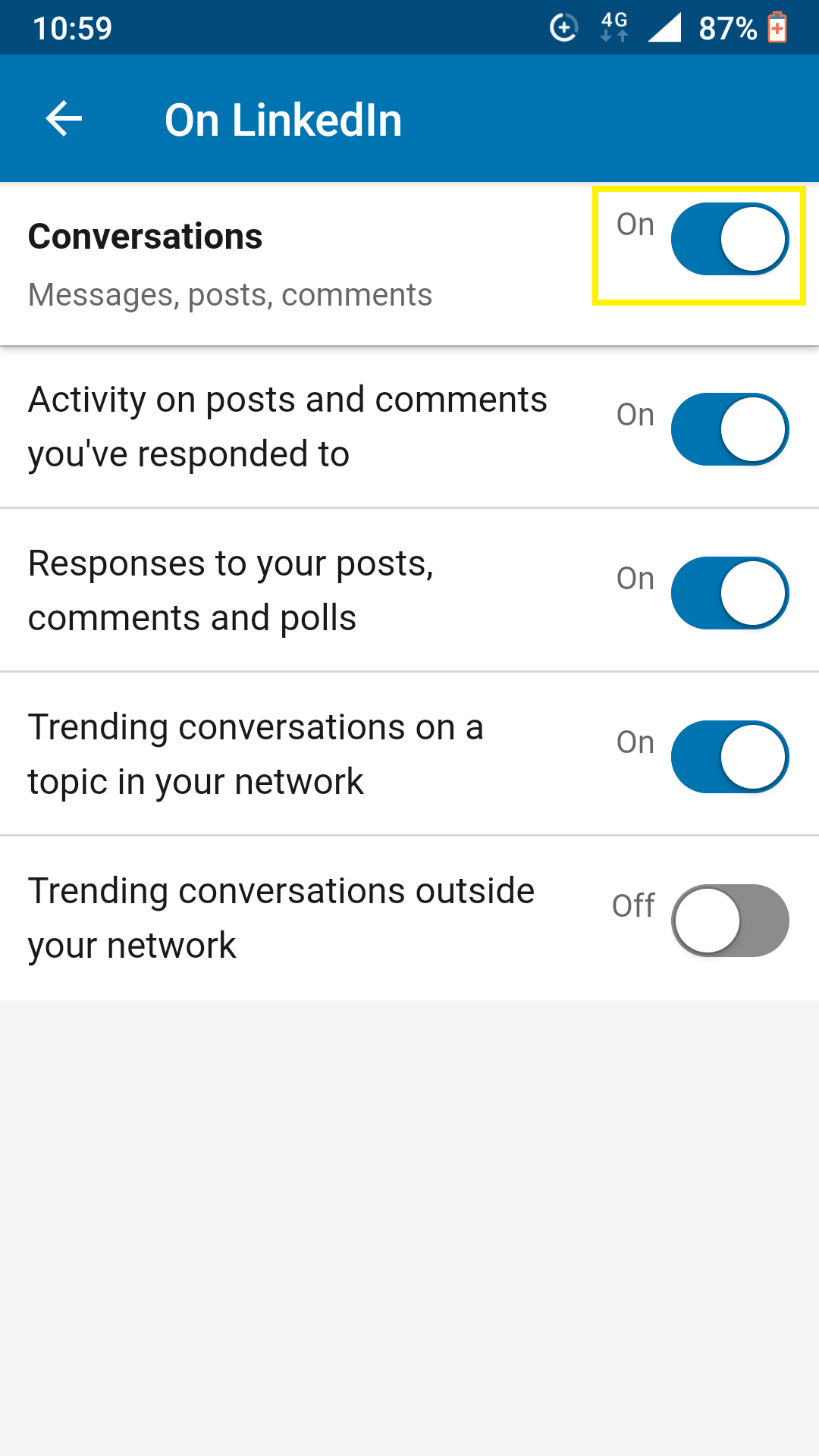Tap the On LinkedIn header title
The width and height of the screenshot is (819, 1456).
coord(284,118)
